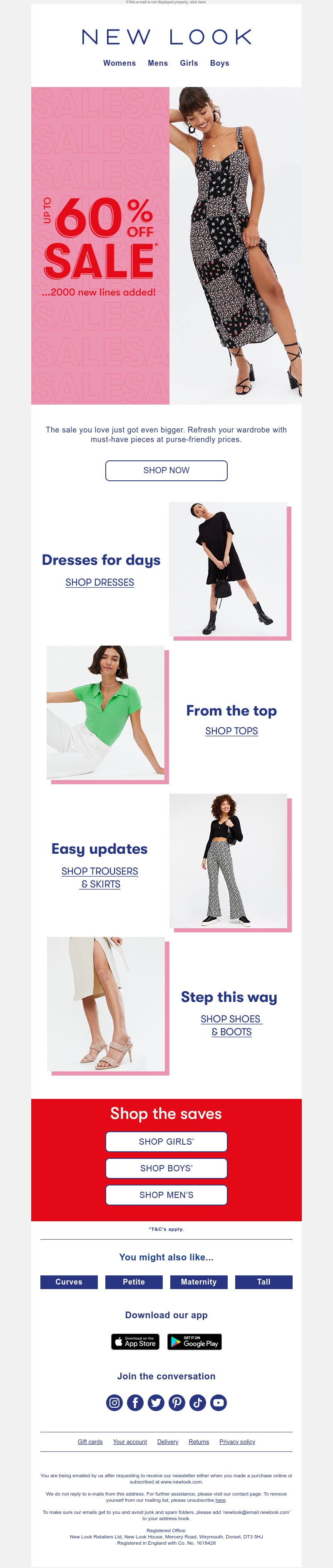Select the SHOP MEN'S button
333x1568 pixels.
coord(166,1195)
